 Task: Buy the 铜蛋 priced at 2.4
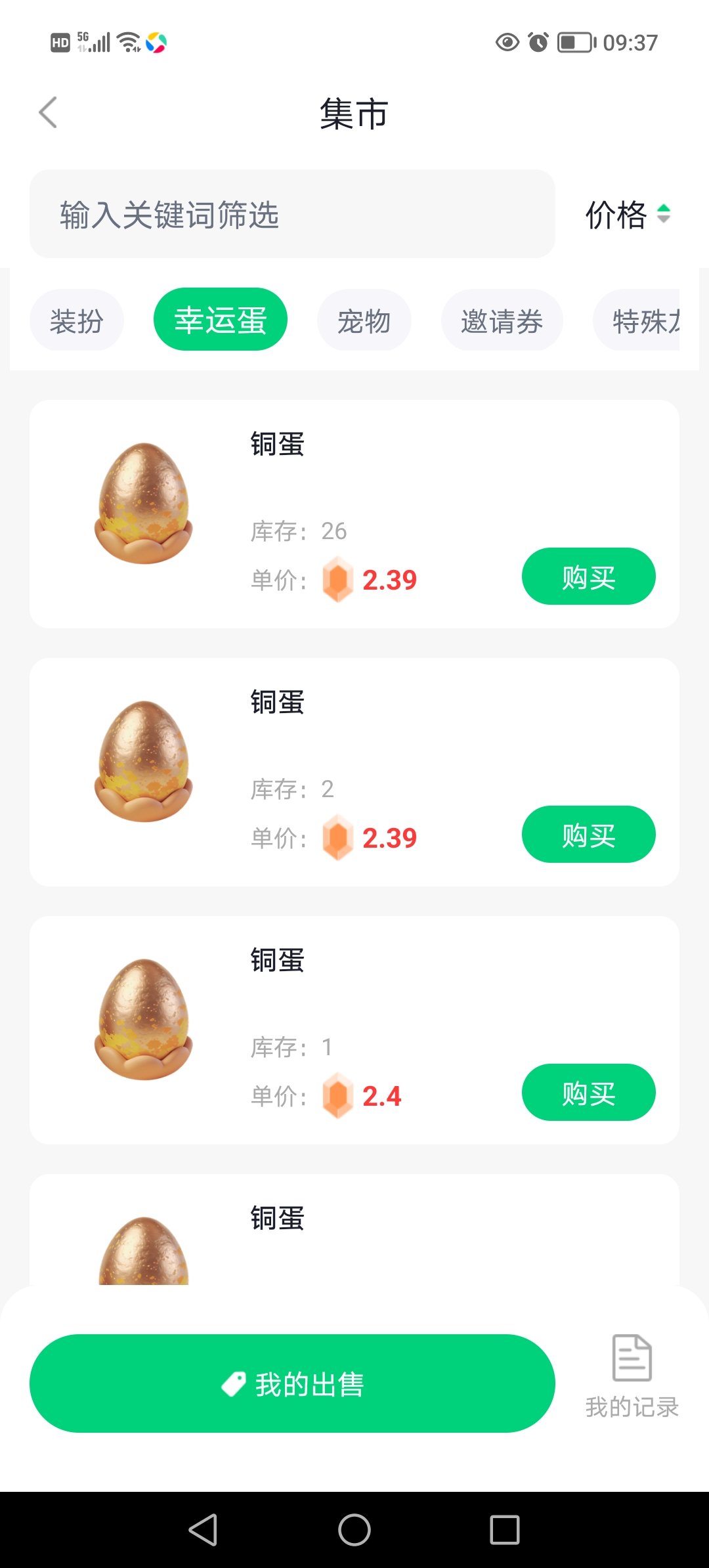(588, 1093)
